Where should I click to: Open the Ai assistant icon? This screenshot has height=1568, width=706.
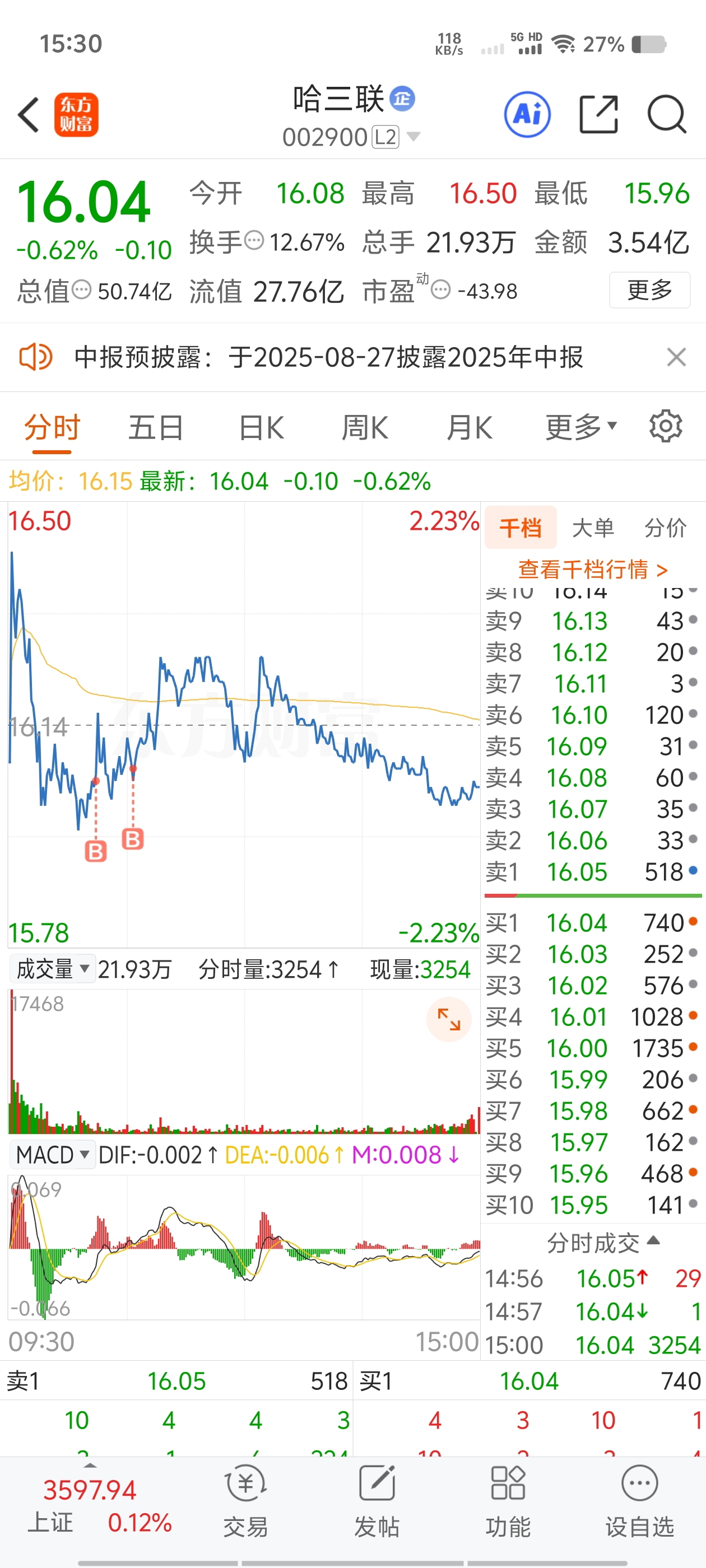tap(527, 114)
